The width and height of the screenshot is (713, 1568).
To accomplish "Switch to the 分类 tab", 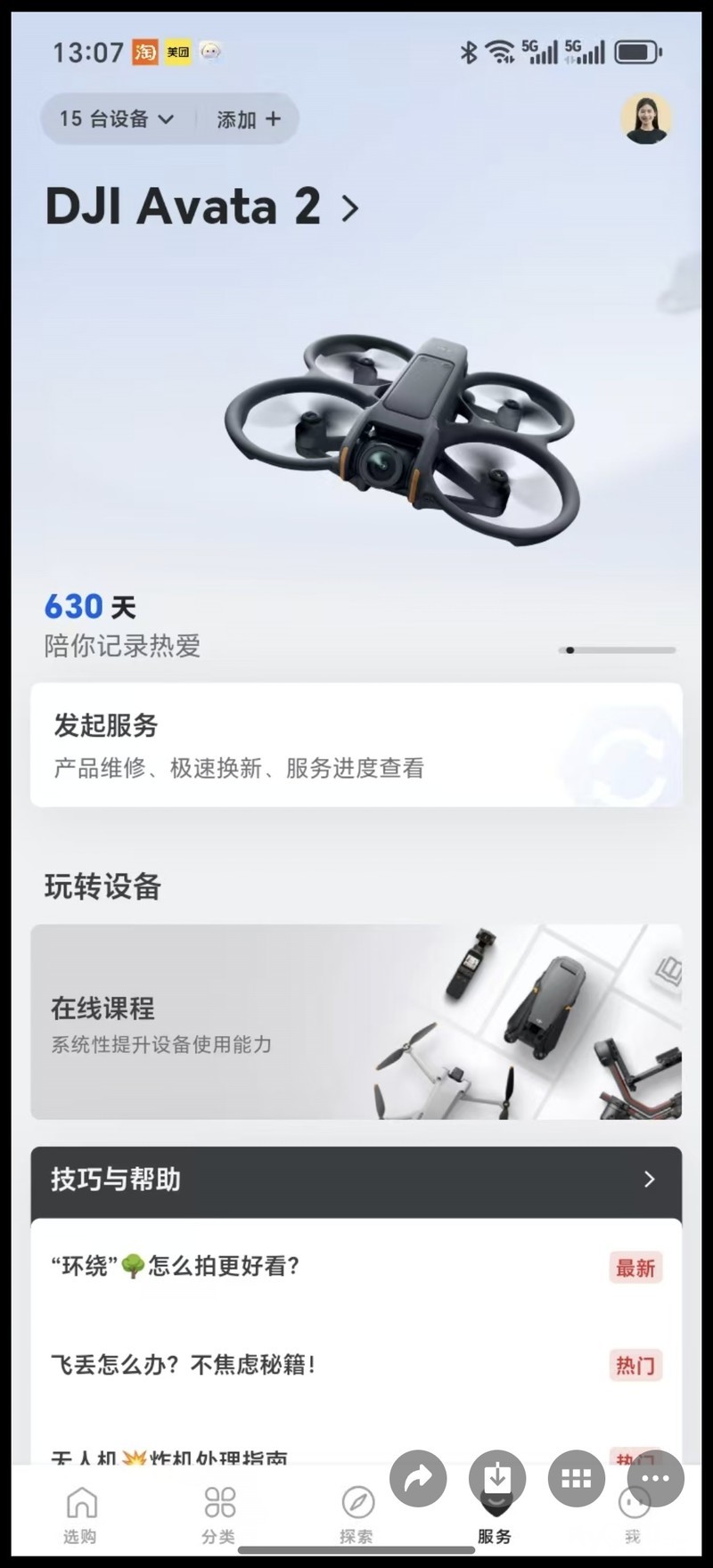I will pos(219,1516).
